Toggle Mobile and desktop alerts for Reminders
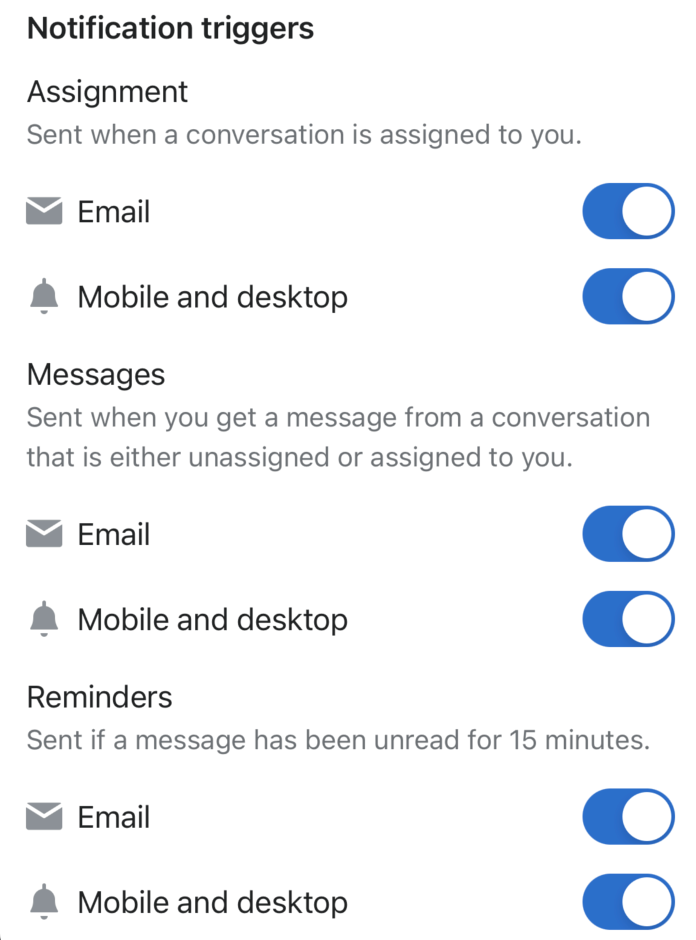 pos(628,902)
